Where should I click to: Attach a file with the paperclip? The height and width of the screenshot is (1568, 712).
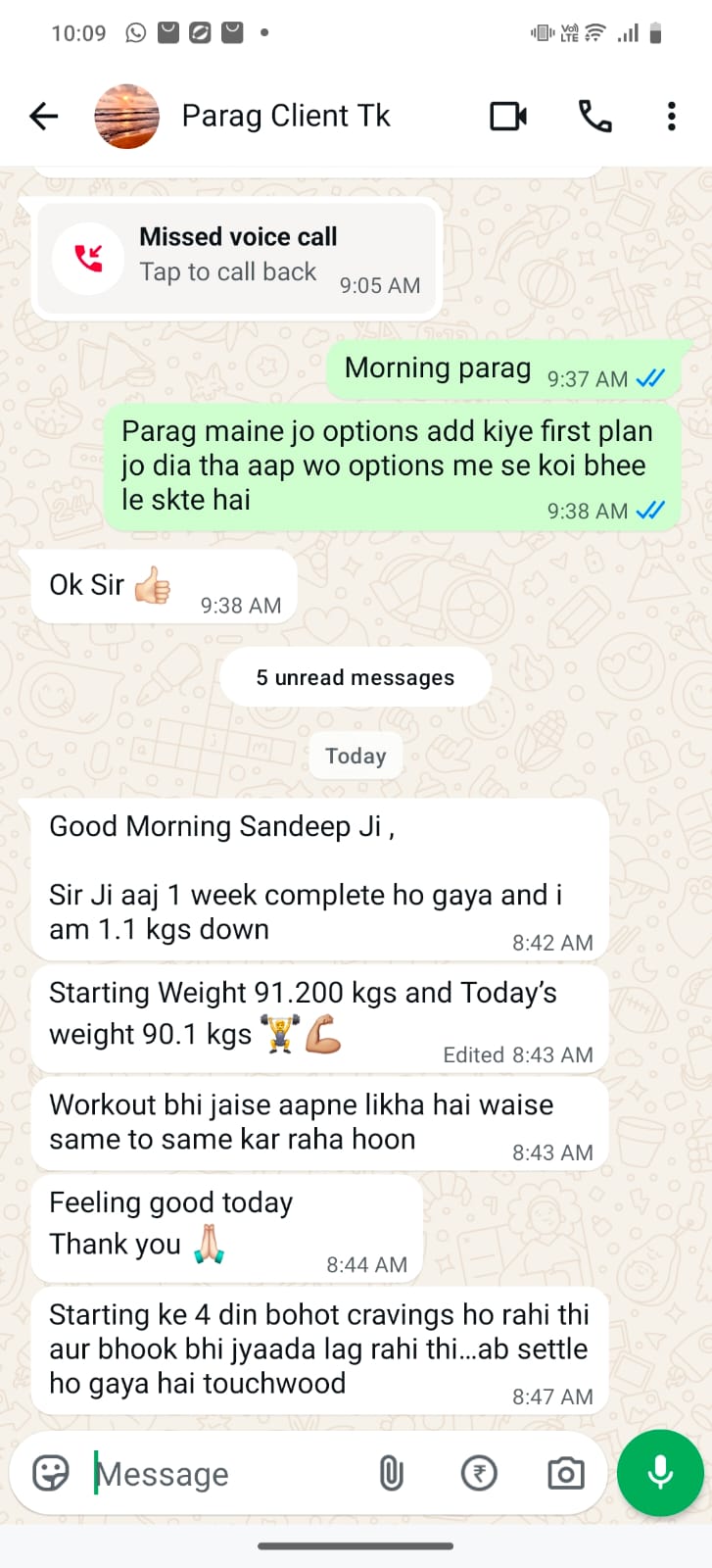pyautogui.click(x=391, y=1473)
